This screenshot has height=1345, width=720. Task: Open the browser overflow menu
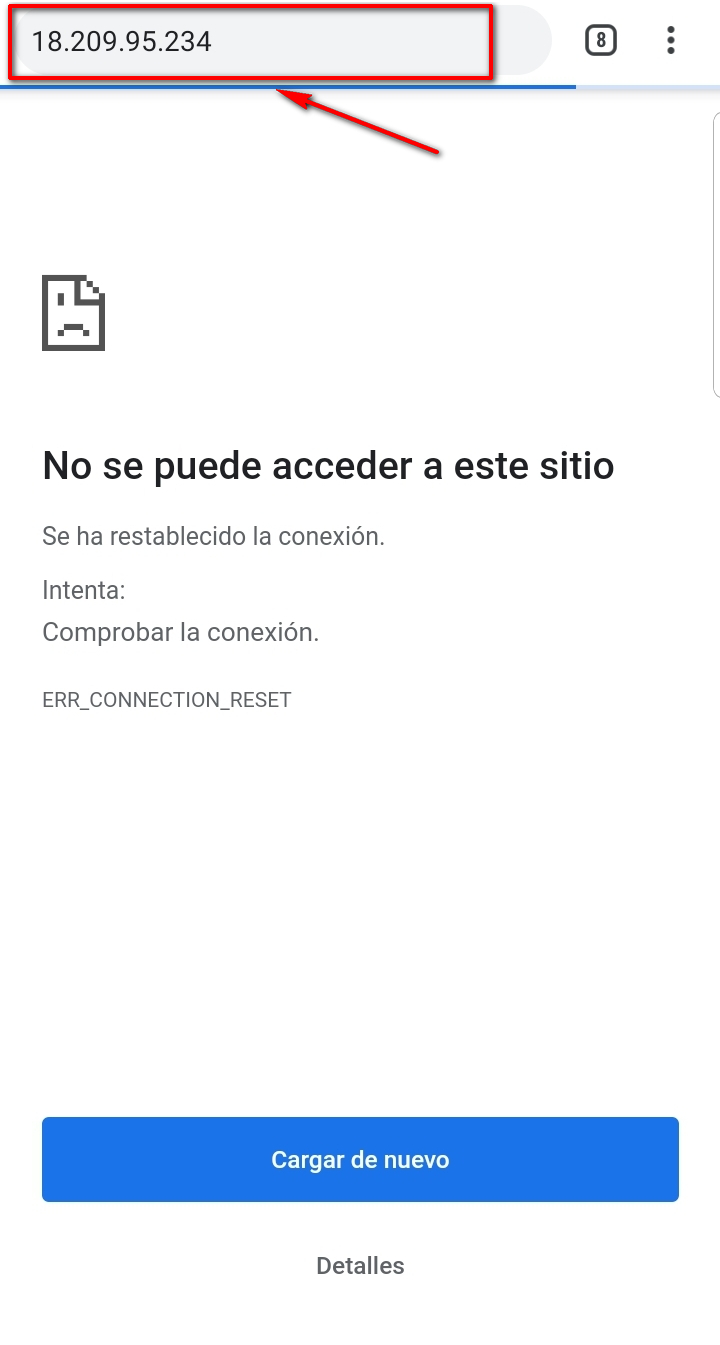click(x=670, y=40)
